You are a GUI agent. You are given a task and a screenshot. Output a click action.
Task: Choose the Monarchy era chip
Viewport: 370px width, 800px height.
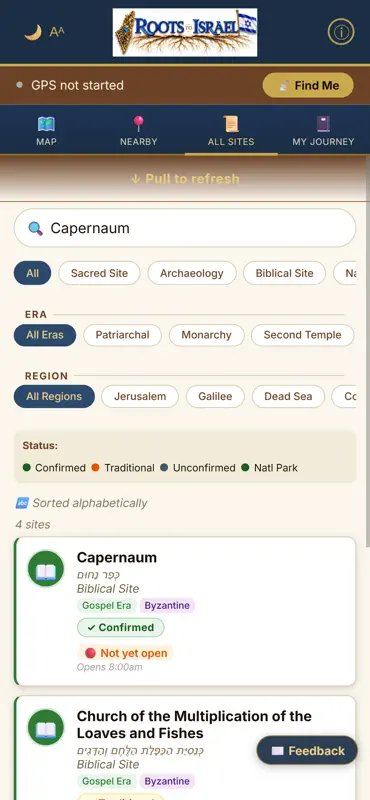[x=207, y=335]
